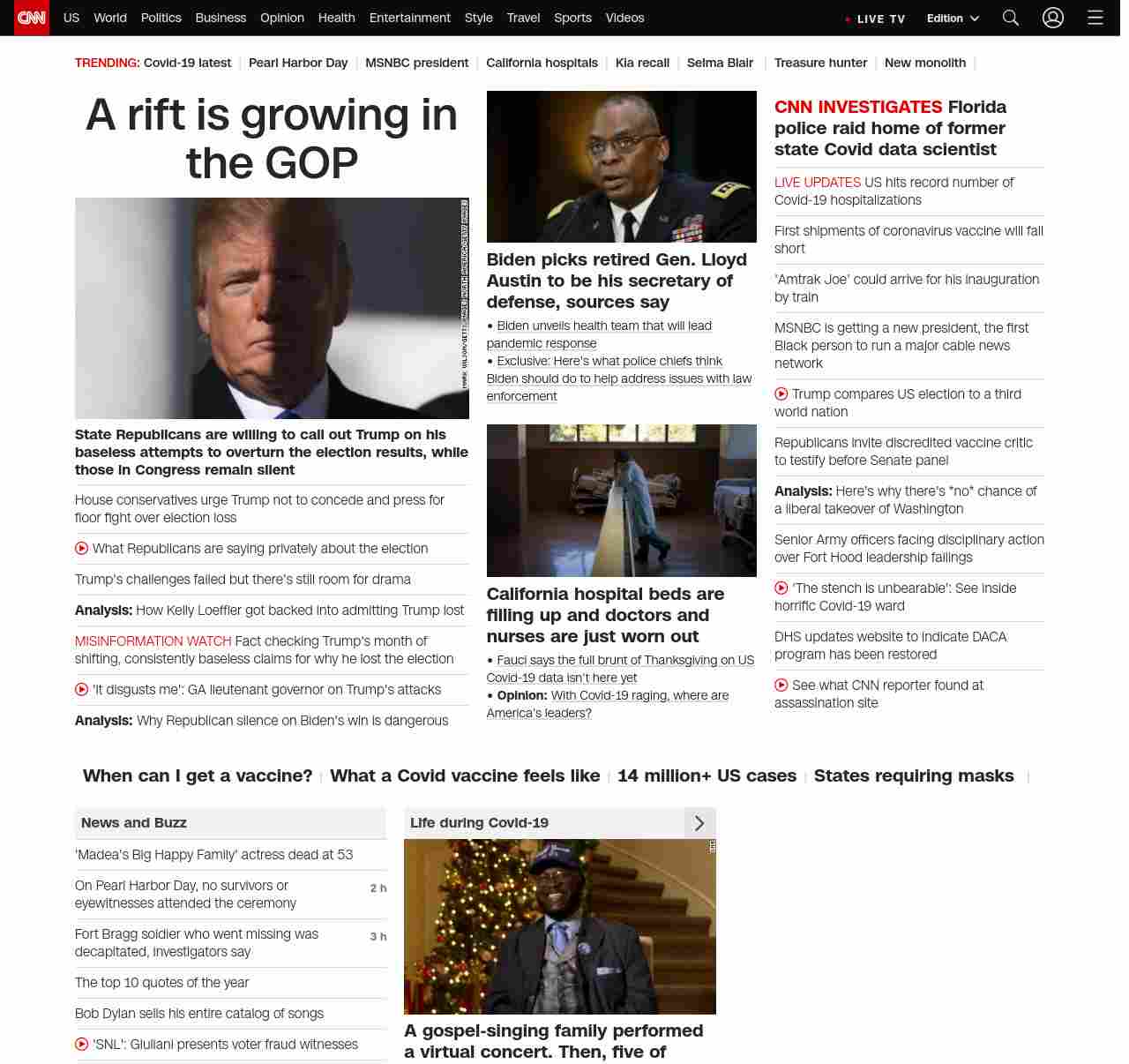
Task: Open the Lloyd Austin defense secretary story
Action: (x=617, y=281)
